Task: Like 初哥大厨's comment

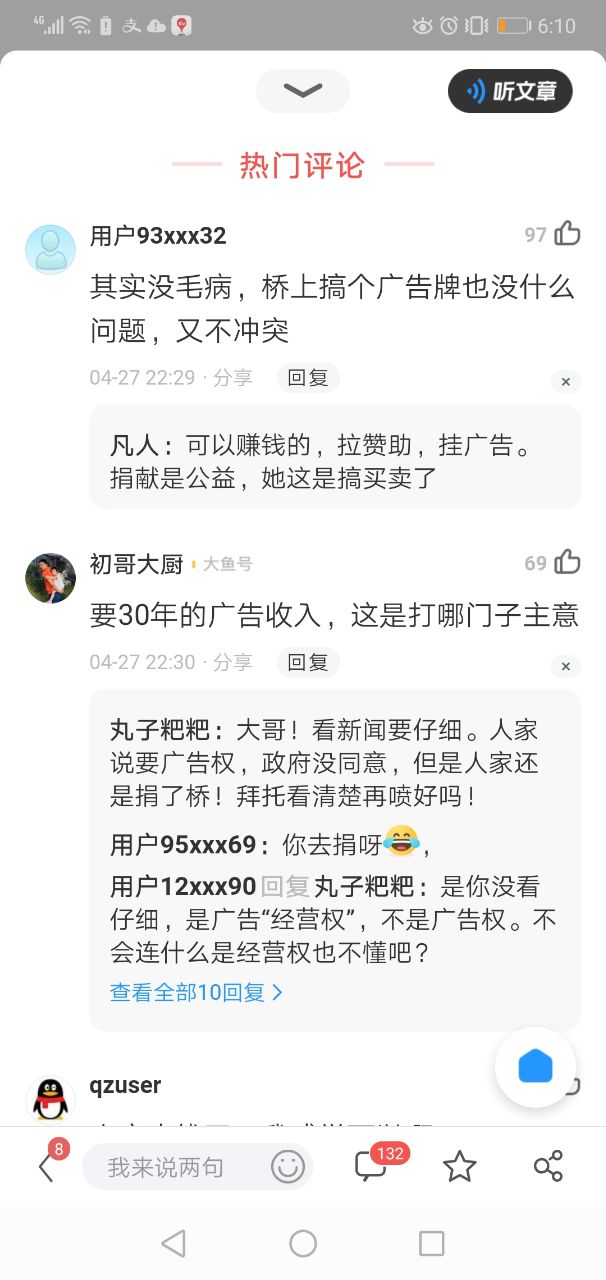Action: coord(567,562)
